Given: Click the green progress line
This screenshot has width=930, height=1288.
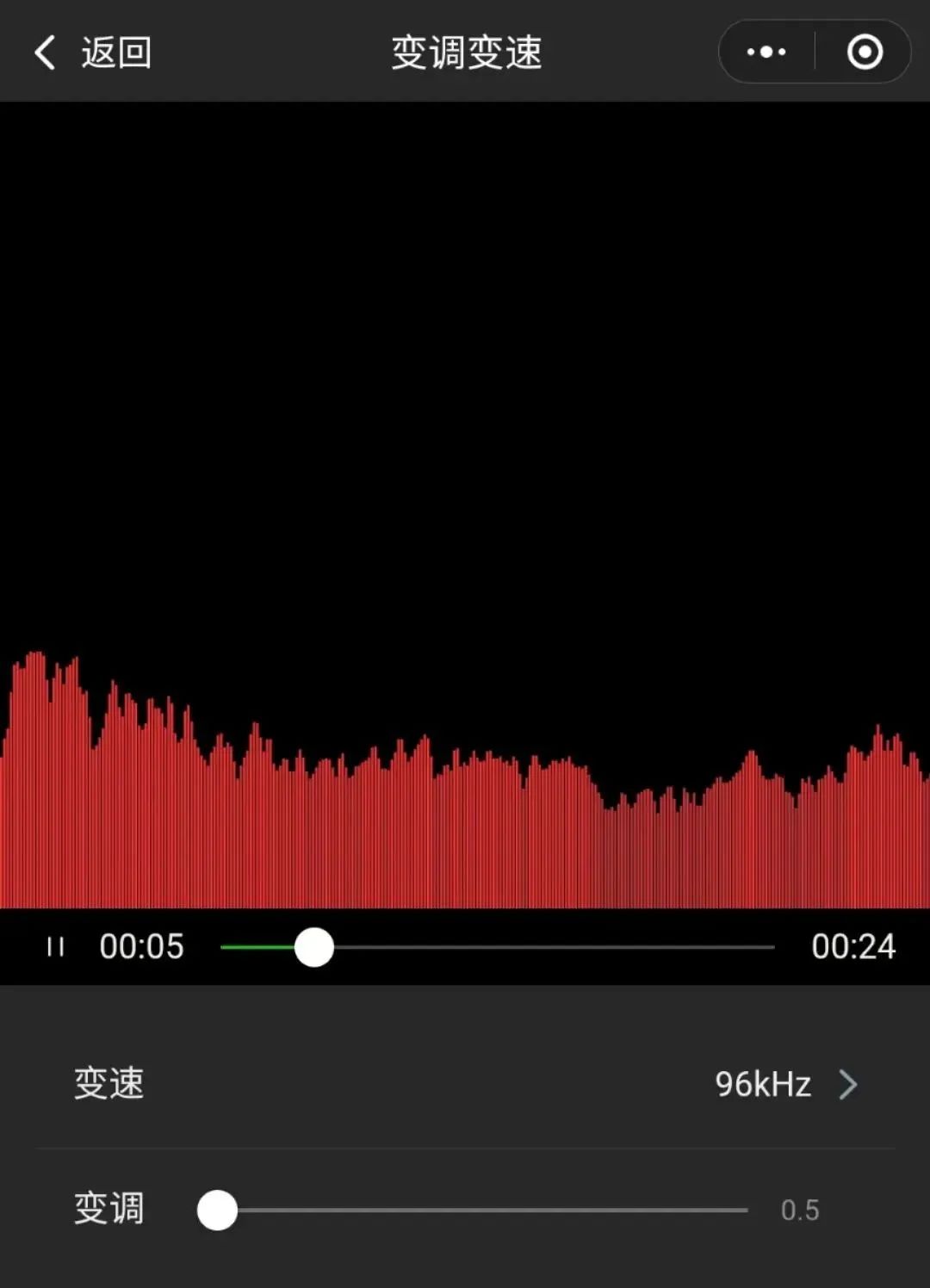Looking at the screenshot, I should 258,947.
